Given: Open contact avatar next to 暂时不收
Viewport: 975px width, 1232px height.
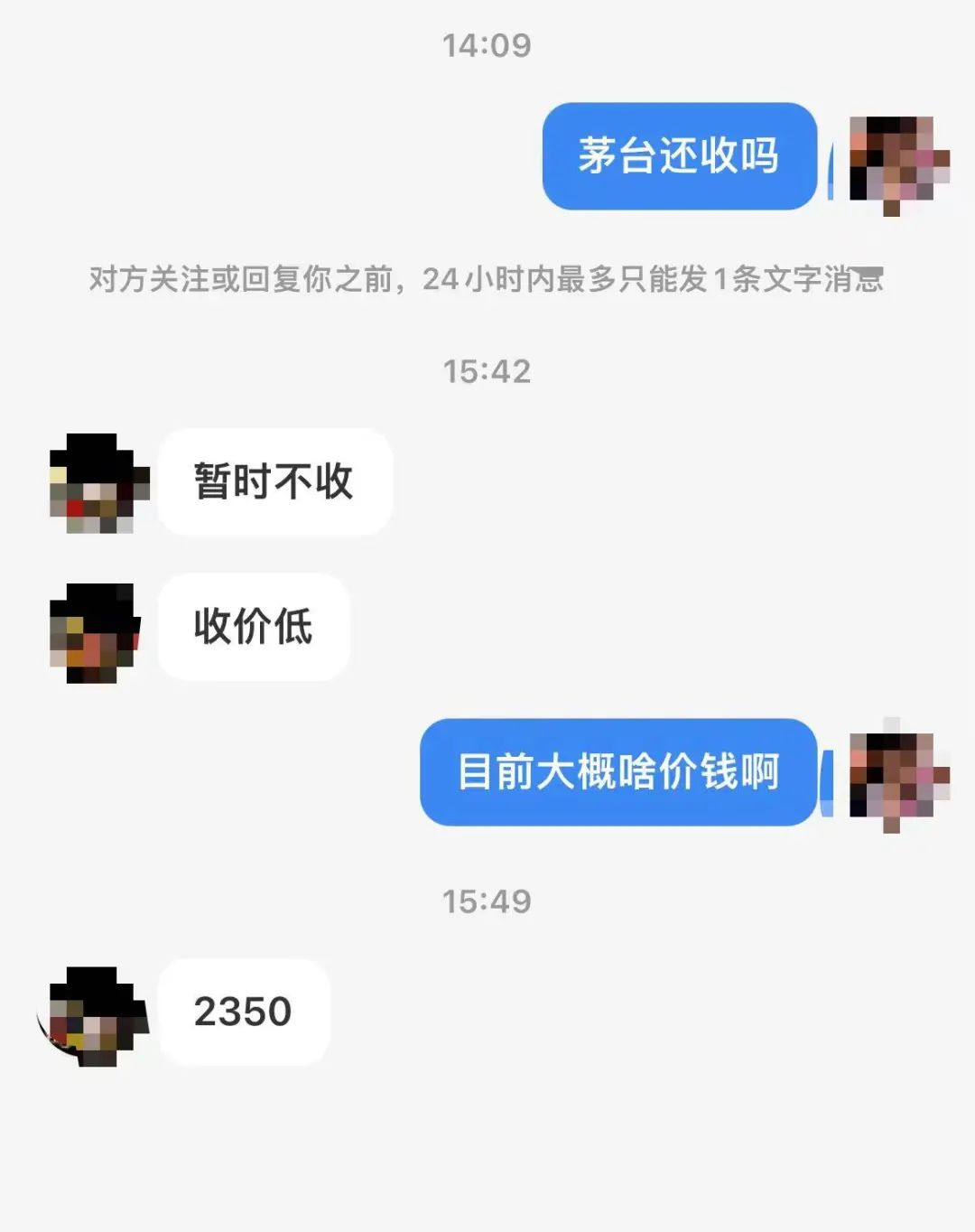Looking at the screenshot, I should [x=97, y=483].
